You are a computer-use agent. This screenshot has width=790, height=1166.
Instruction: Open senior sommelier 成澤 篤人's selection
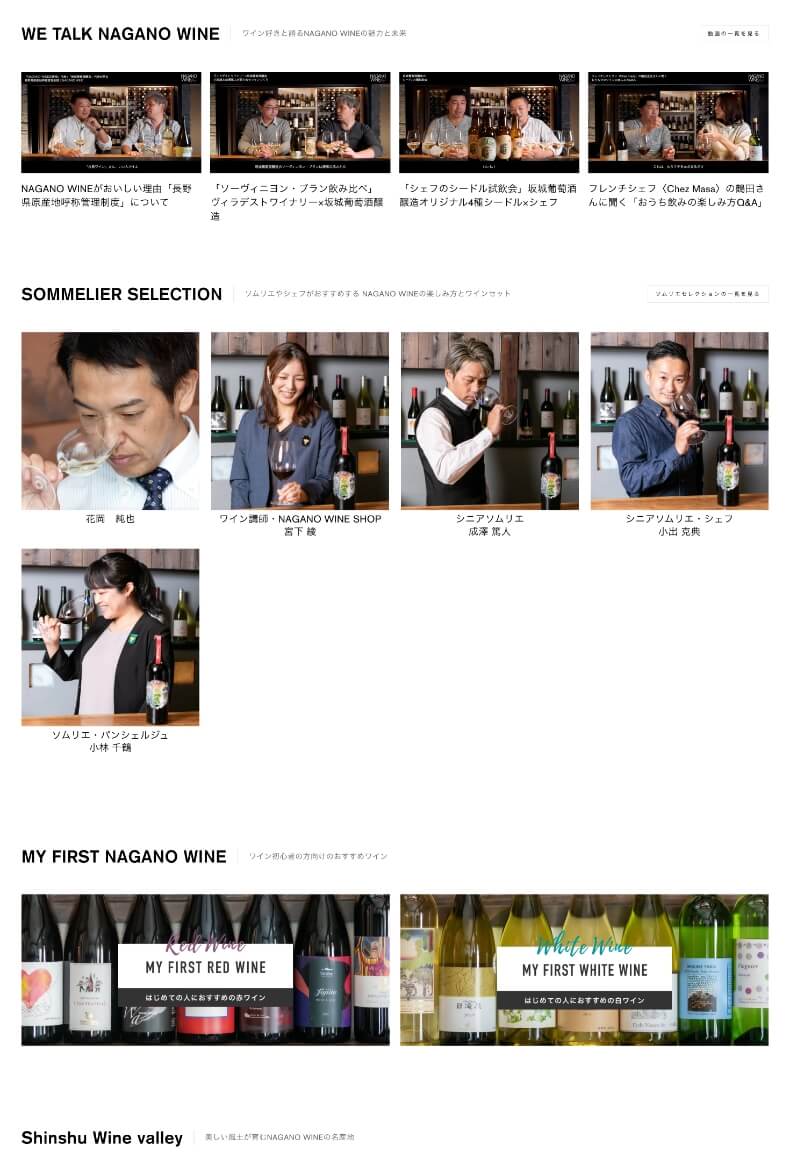coord(489,421)
